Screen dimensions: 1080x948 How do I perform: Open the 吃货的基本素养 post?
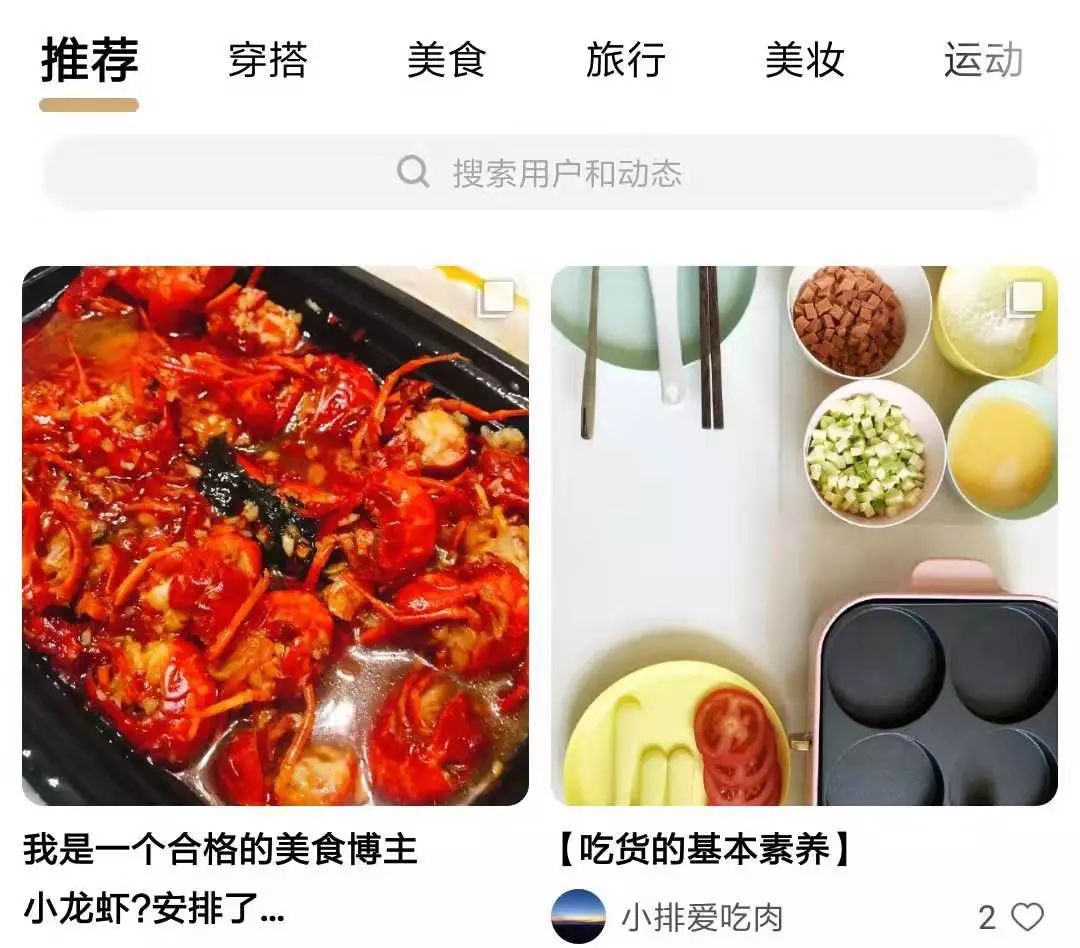tap(804, 535)
